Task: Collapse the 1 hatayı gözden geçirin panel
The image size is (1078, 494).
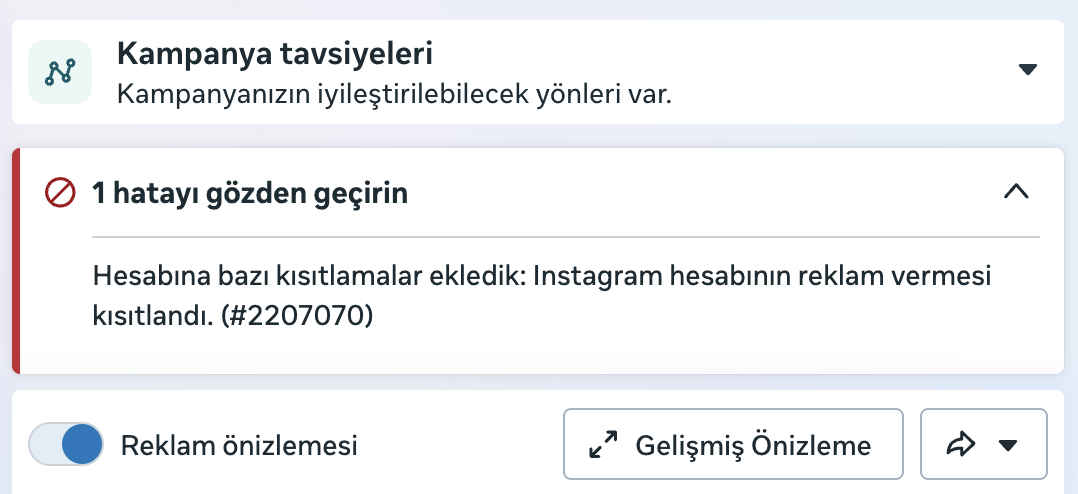Action: point(1016,192)
